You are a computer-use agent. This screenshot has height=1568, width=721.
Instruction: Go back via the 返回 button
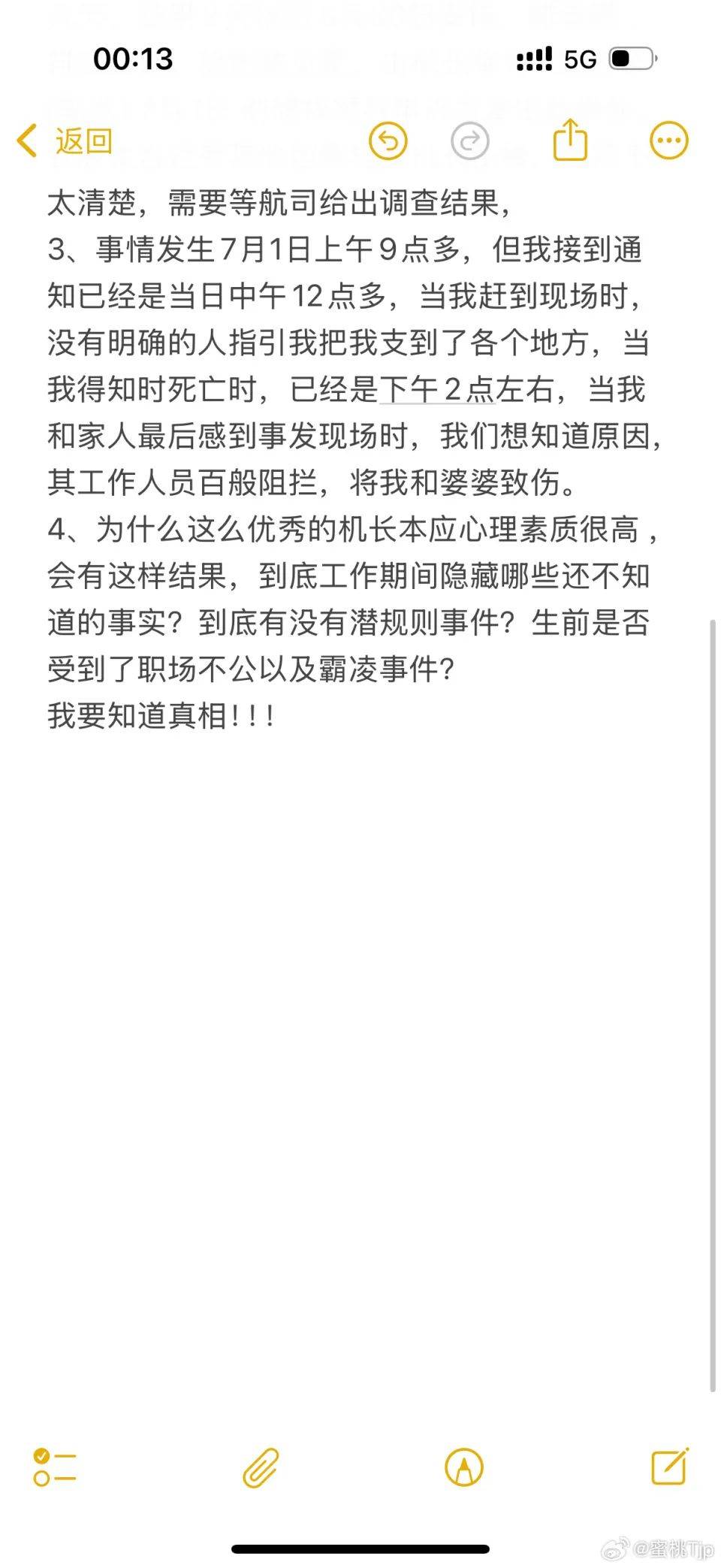pos(65,141)
